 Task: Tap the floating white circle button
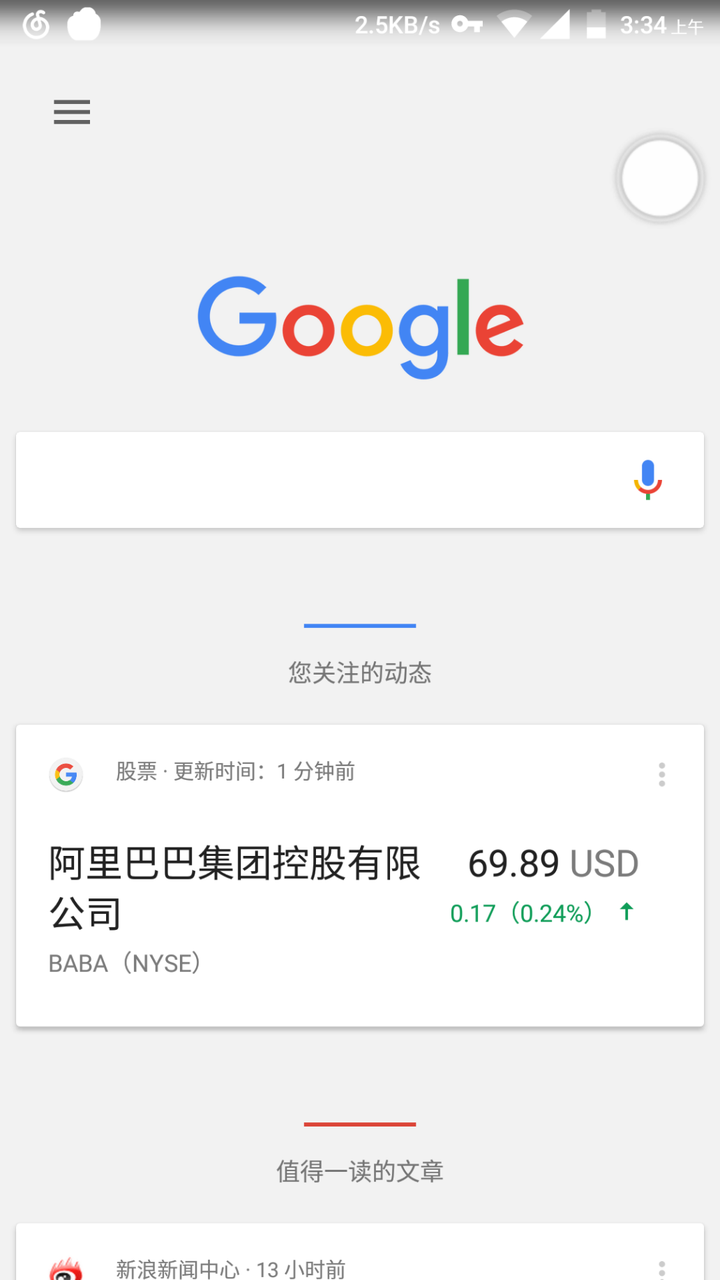659,179
